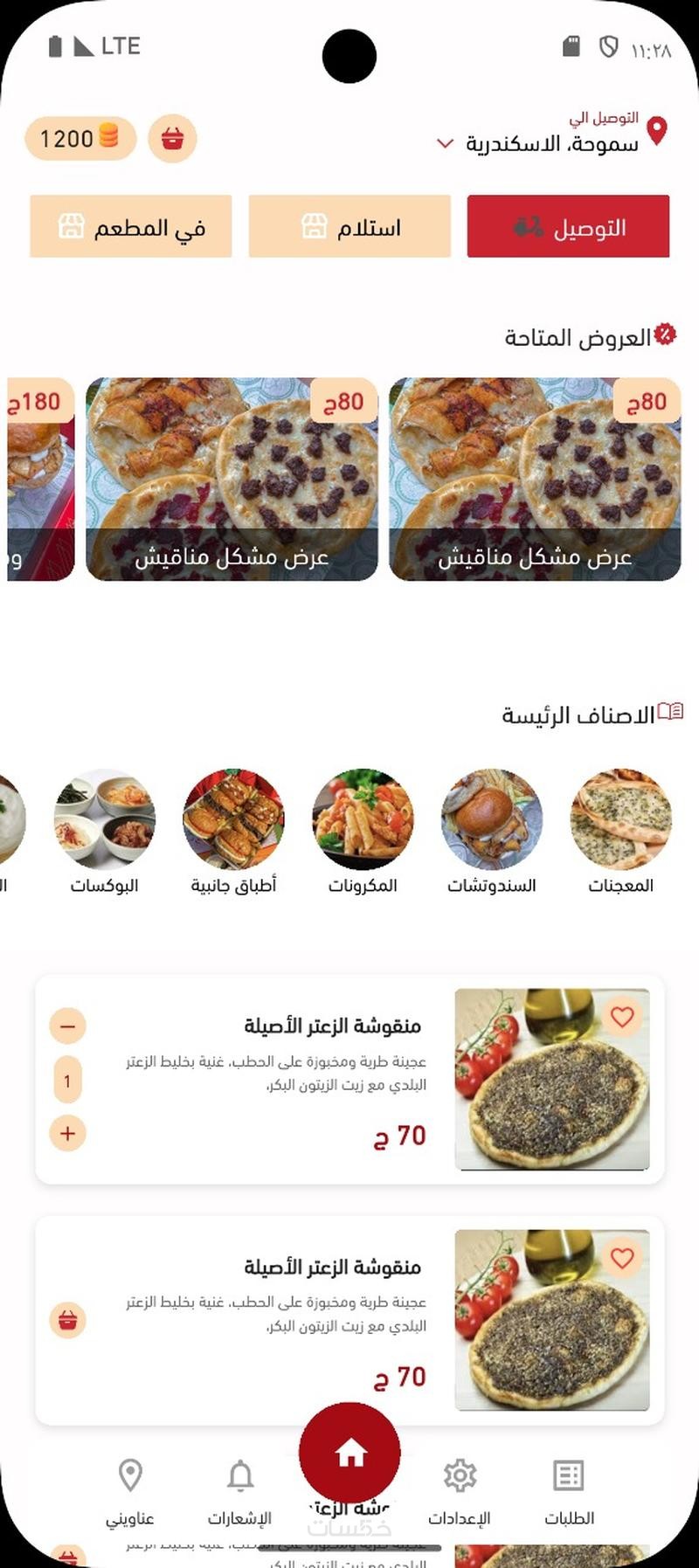Choose the في المطعم dine-in option
Image resolution: width=699 pixels, height=1568 pixels.
pyautogui.click(x=131, y=227)
